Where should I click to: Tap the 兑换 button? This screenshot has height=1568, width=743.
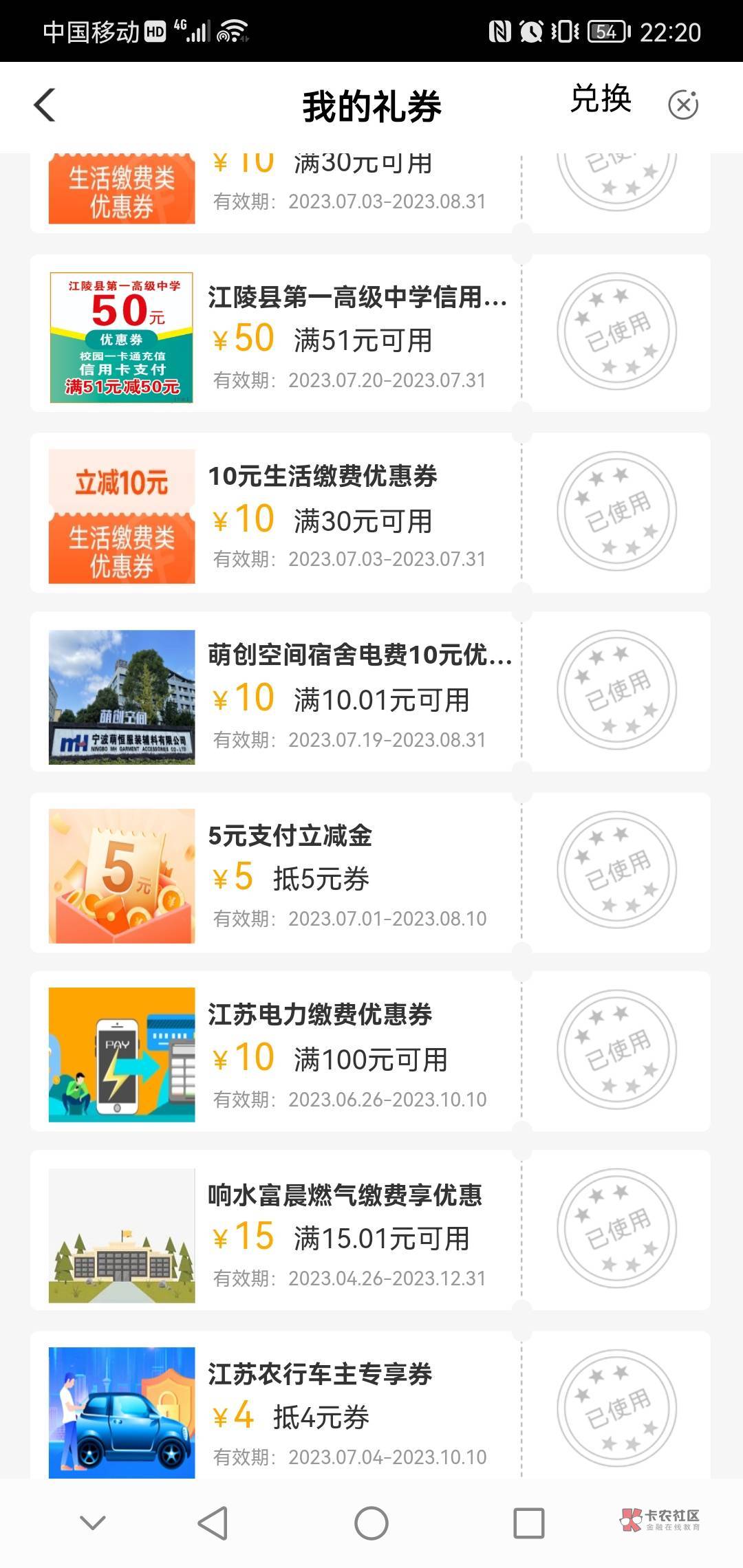pos(601,99)
